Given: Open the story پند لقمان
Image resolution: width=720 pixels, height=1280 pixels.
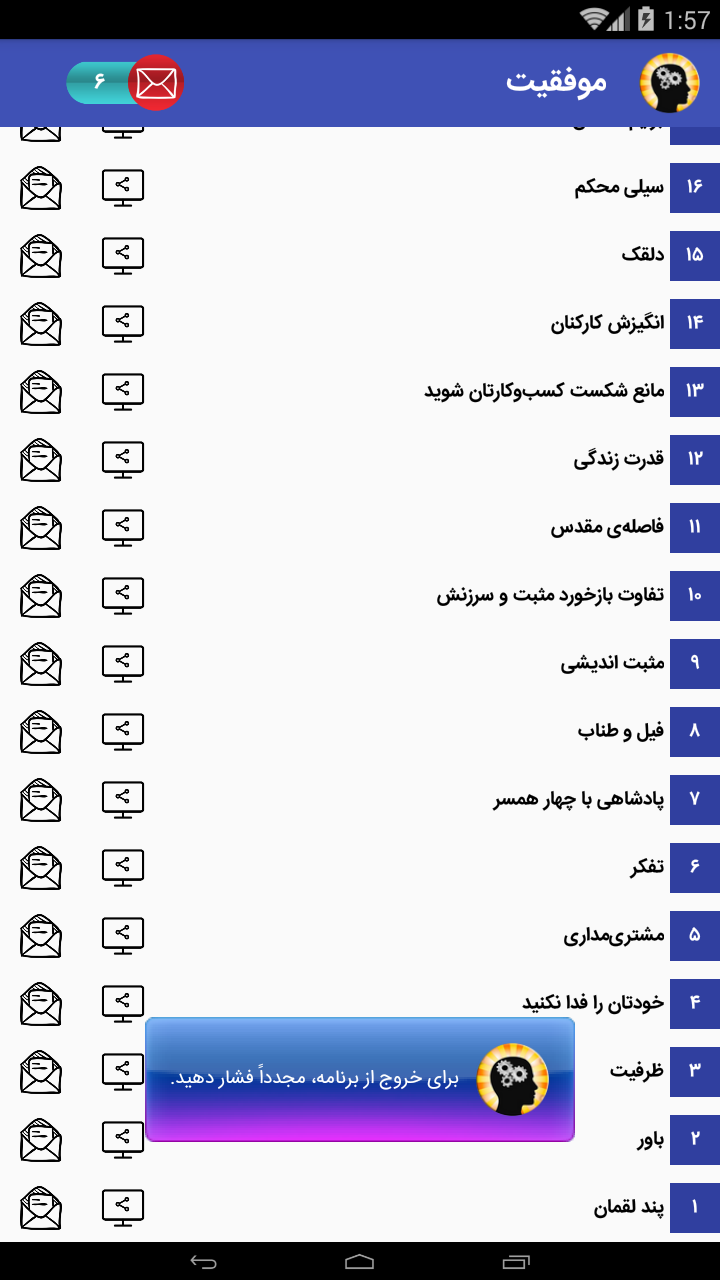Looking at the screenshot, I should point(628,1207).
